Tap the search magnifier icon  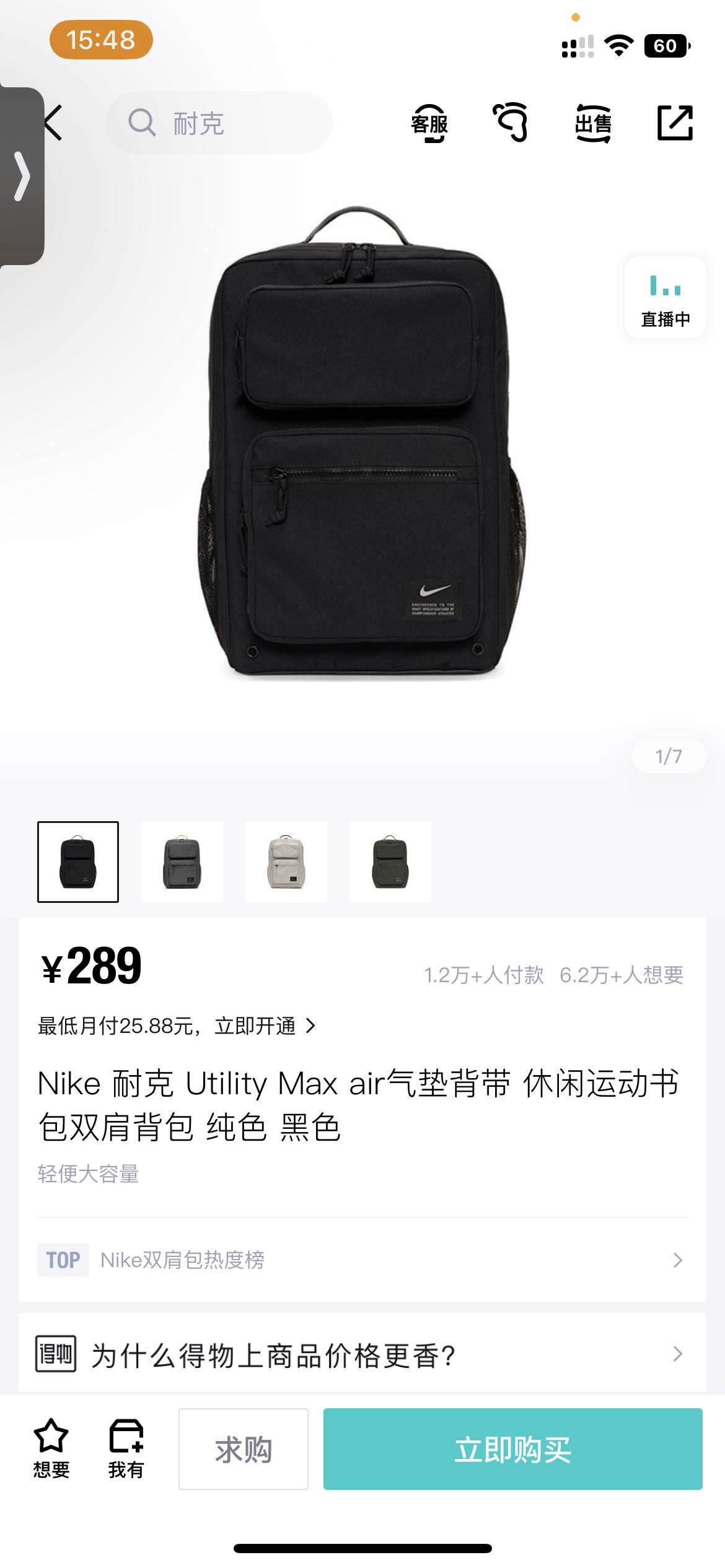tap(144, 122)
